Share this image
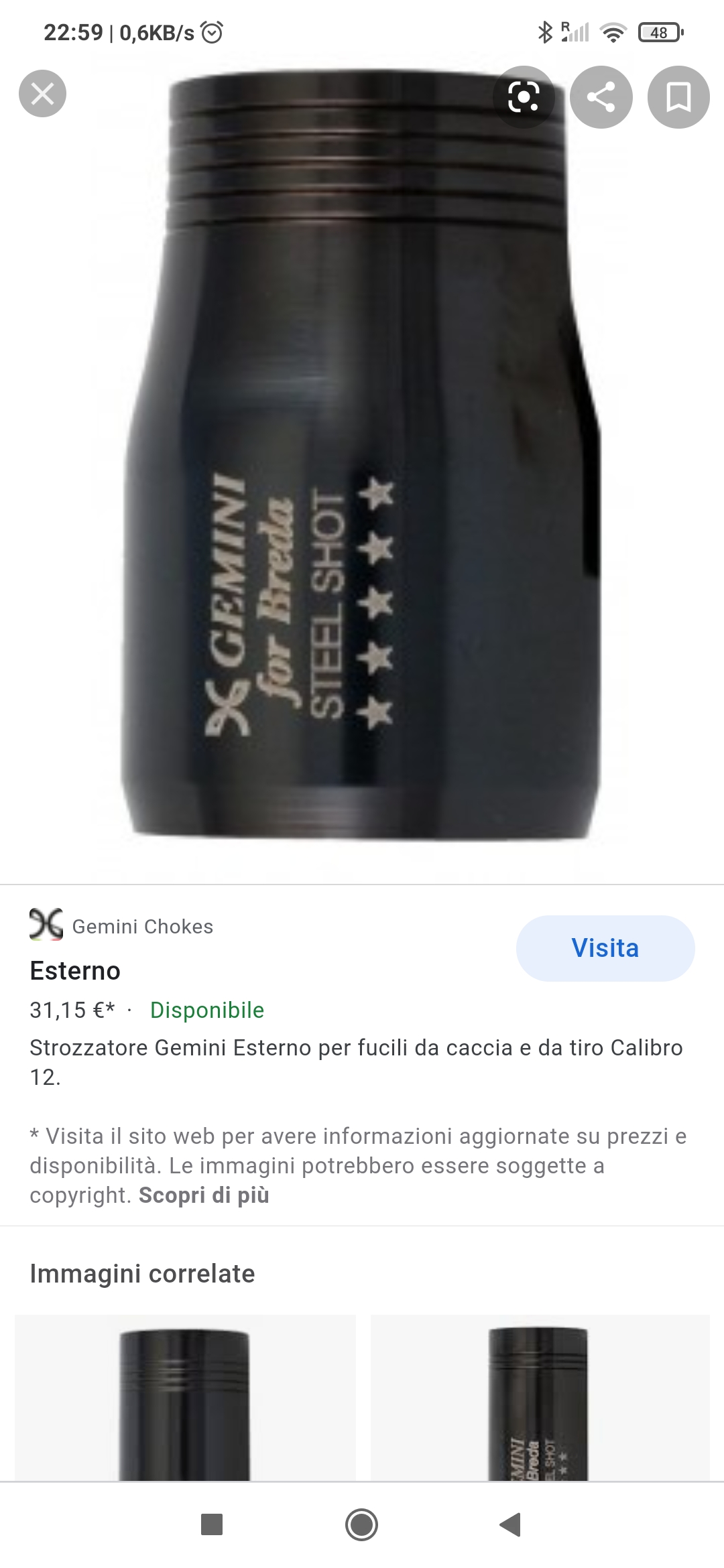 coord(601,98)
